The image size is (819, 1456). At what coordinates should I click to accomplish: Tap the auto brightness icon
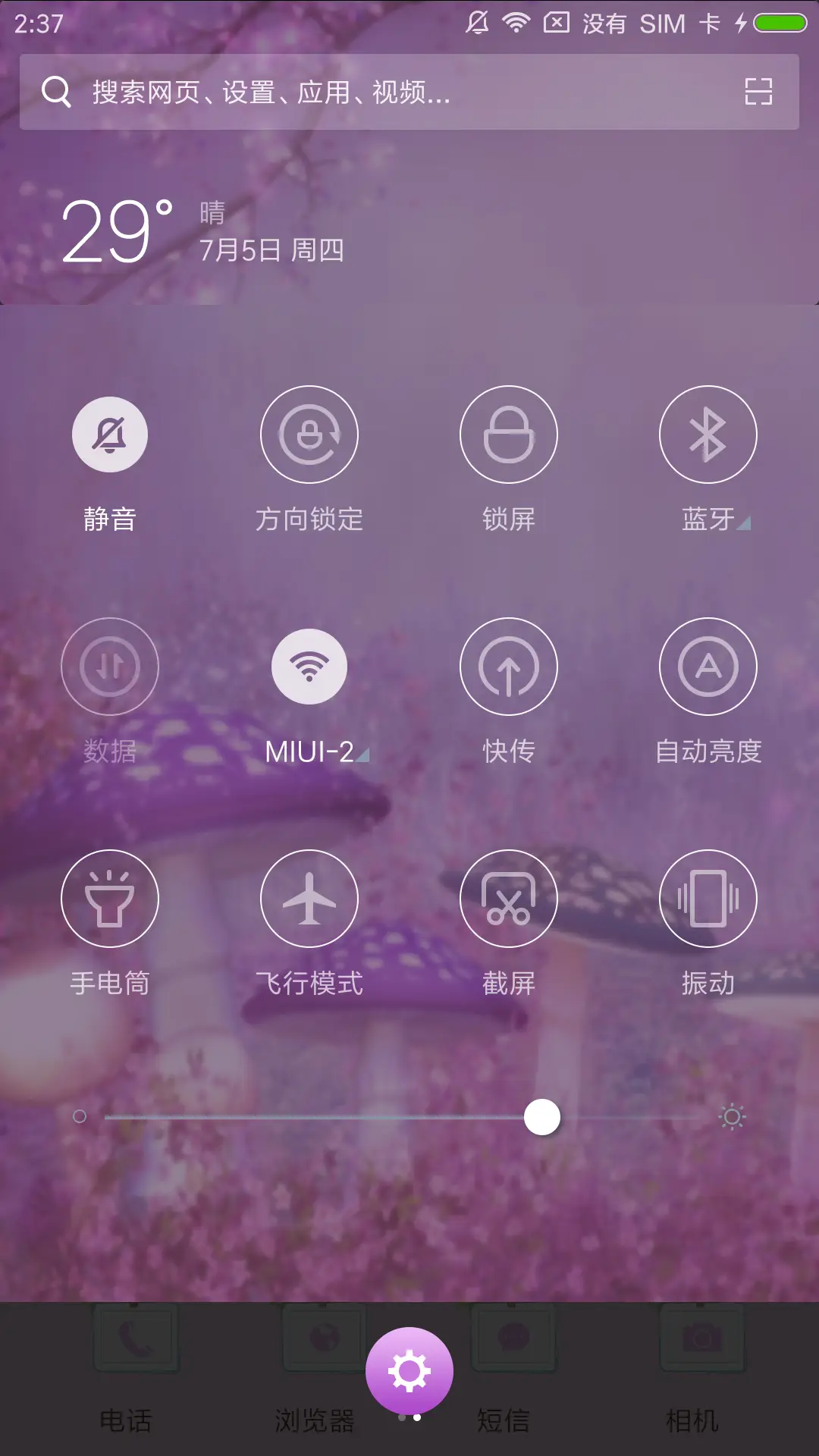coord(708,667)
